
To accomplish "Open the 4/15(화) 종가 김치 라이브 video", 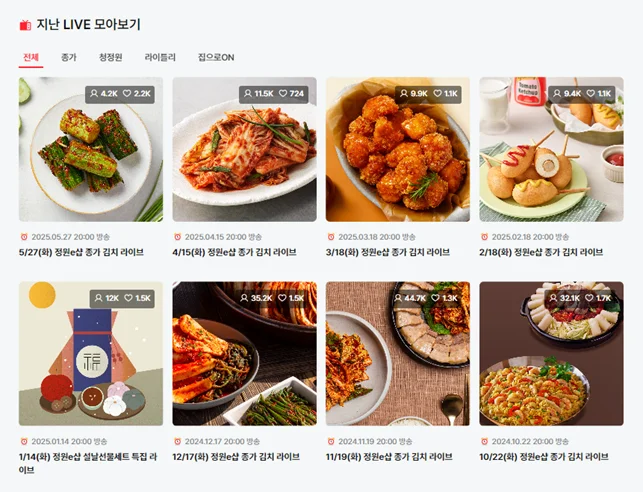I will (244, 150).
